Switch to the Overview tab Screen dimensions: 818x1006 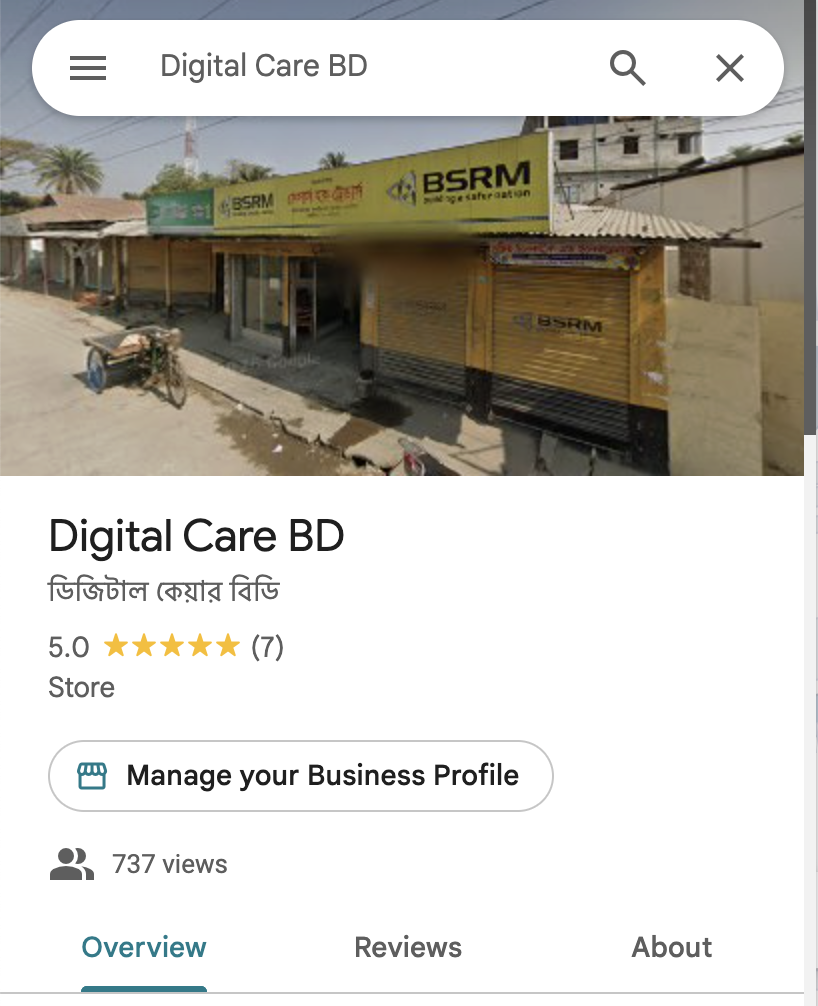pyautogui.click(x=144, y=948)
